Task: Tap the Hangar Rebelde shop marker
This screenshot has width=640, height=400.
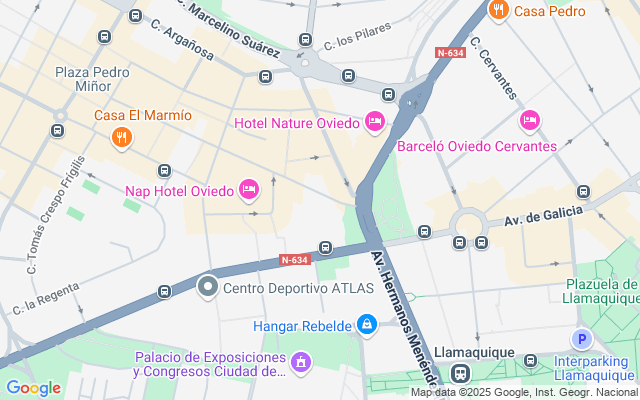Action: click(x=367, y=325)
